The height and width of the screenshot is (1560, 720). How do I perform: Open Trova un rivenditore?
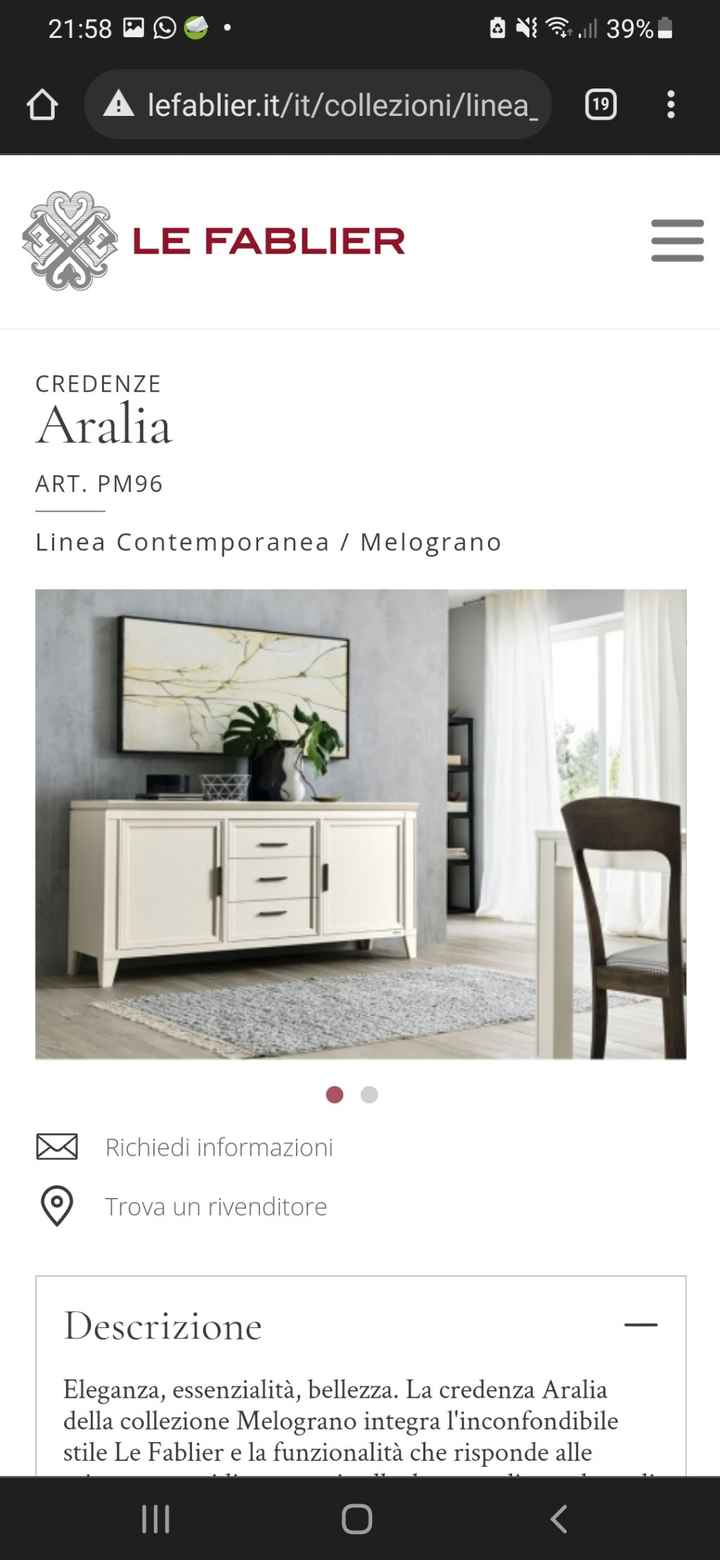pyautogui.click(x=216, y=1206)
